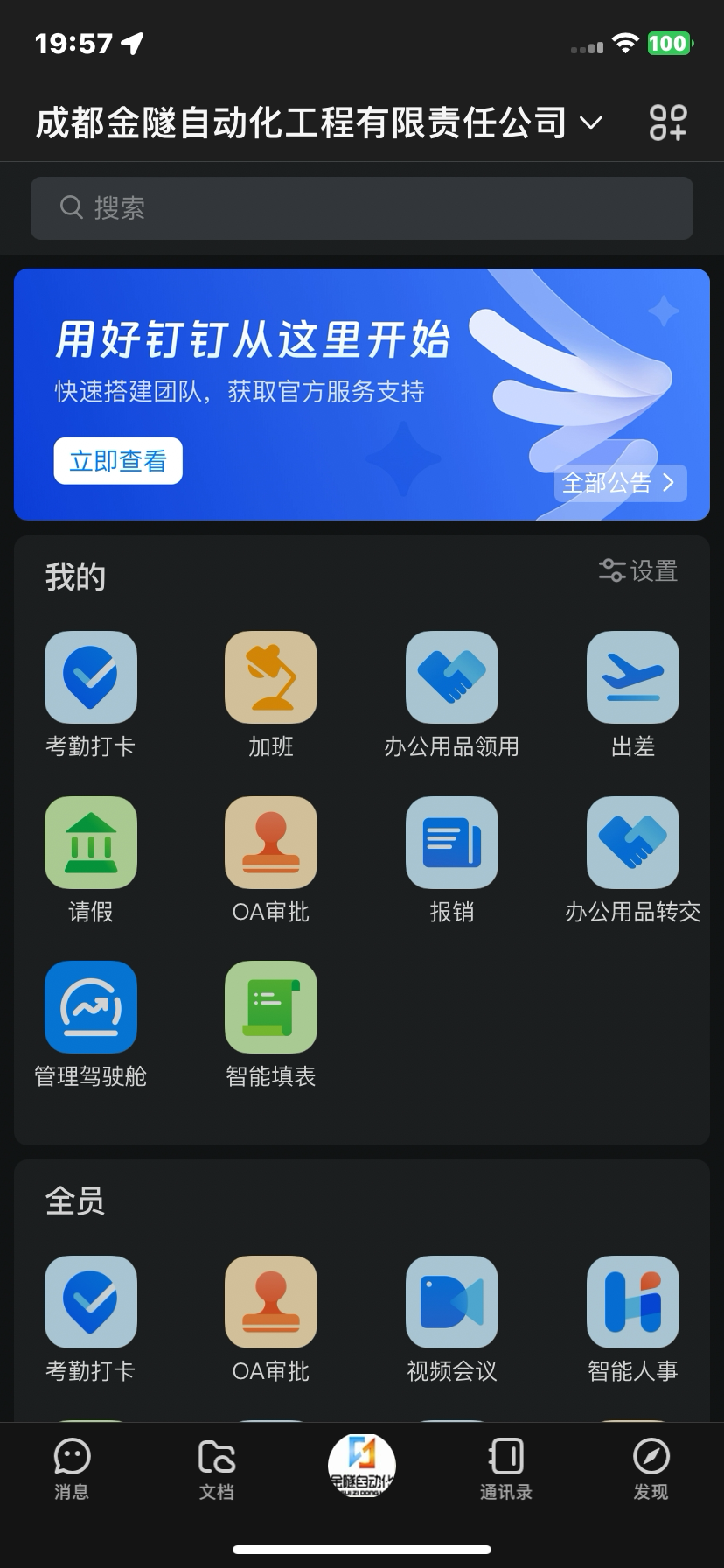Open 全部公告 announcements

coord(620,483)
